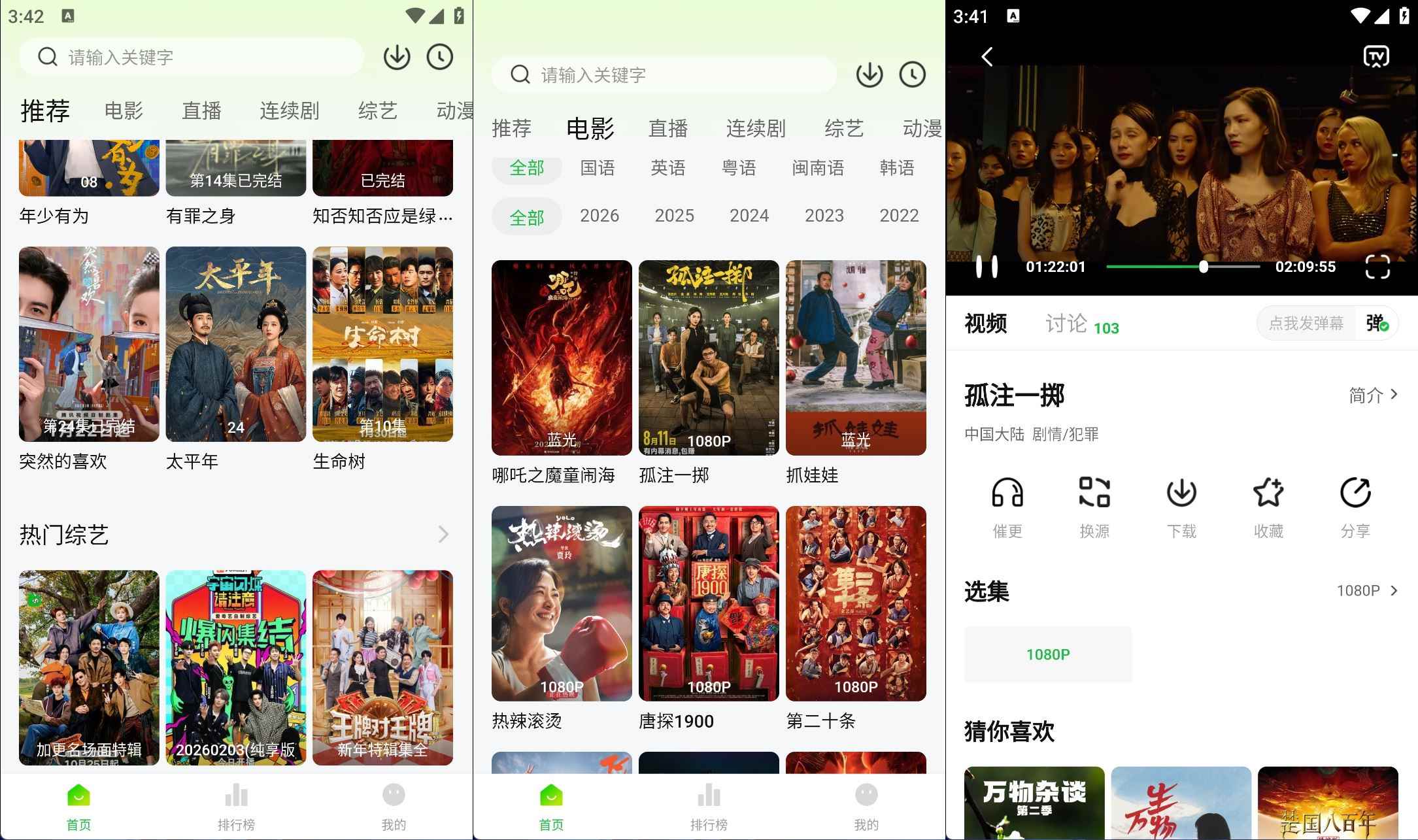Image resolution: width=1418 pixels, height=840 pixels.
Task: Share the movie via 分享
Action: (x=1355, y=507)
